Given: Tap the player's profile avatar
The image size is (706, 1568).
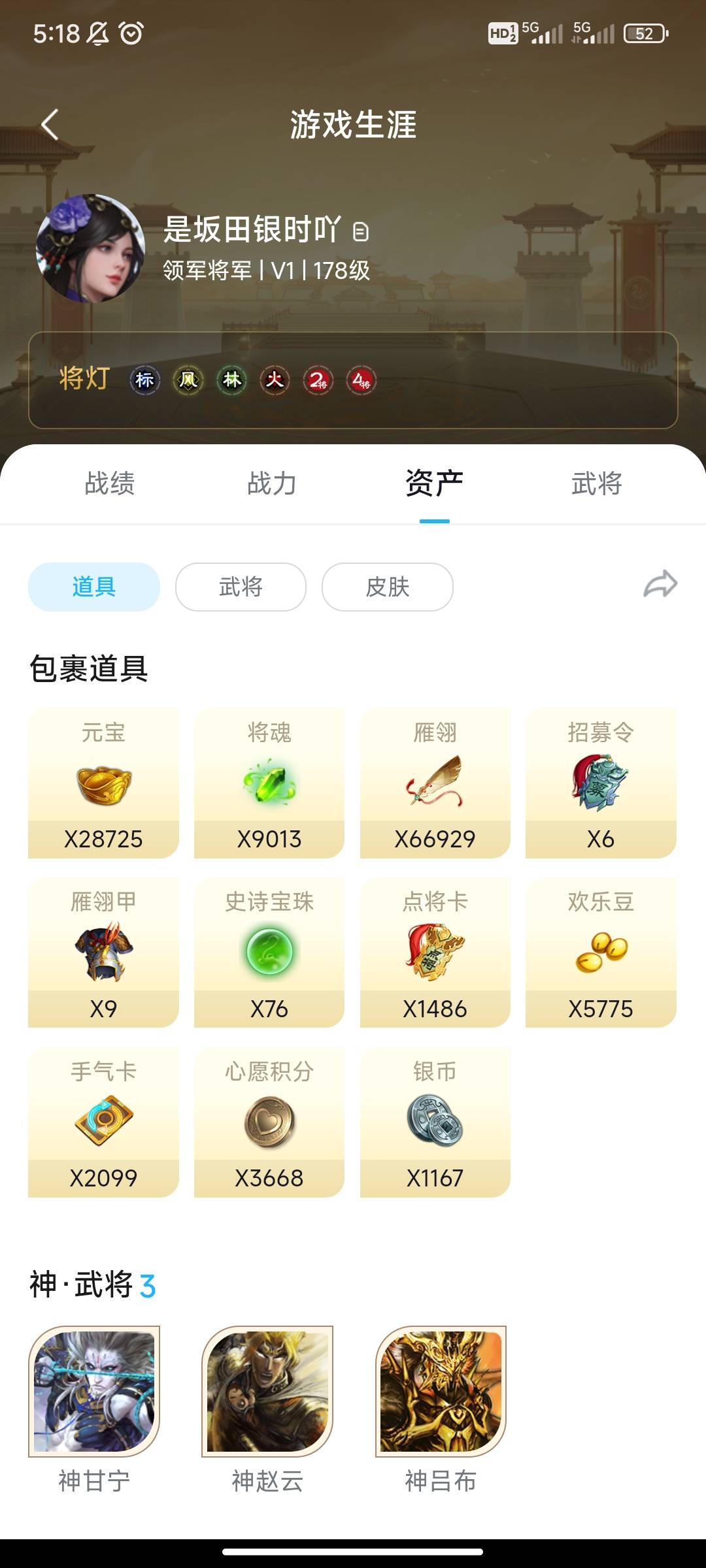Looking at the screenshot, I should pos(90,248).
